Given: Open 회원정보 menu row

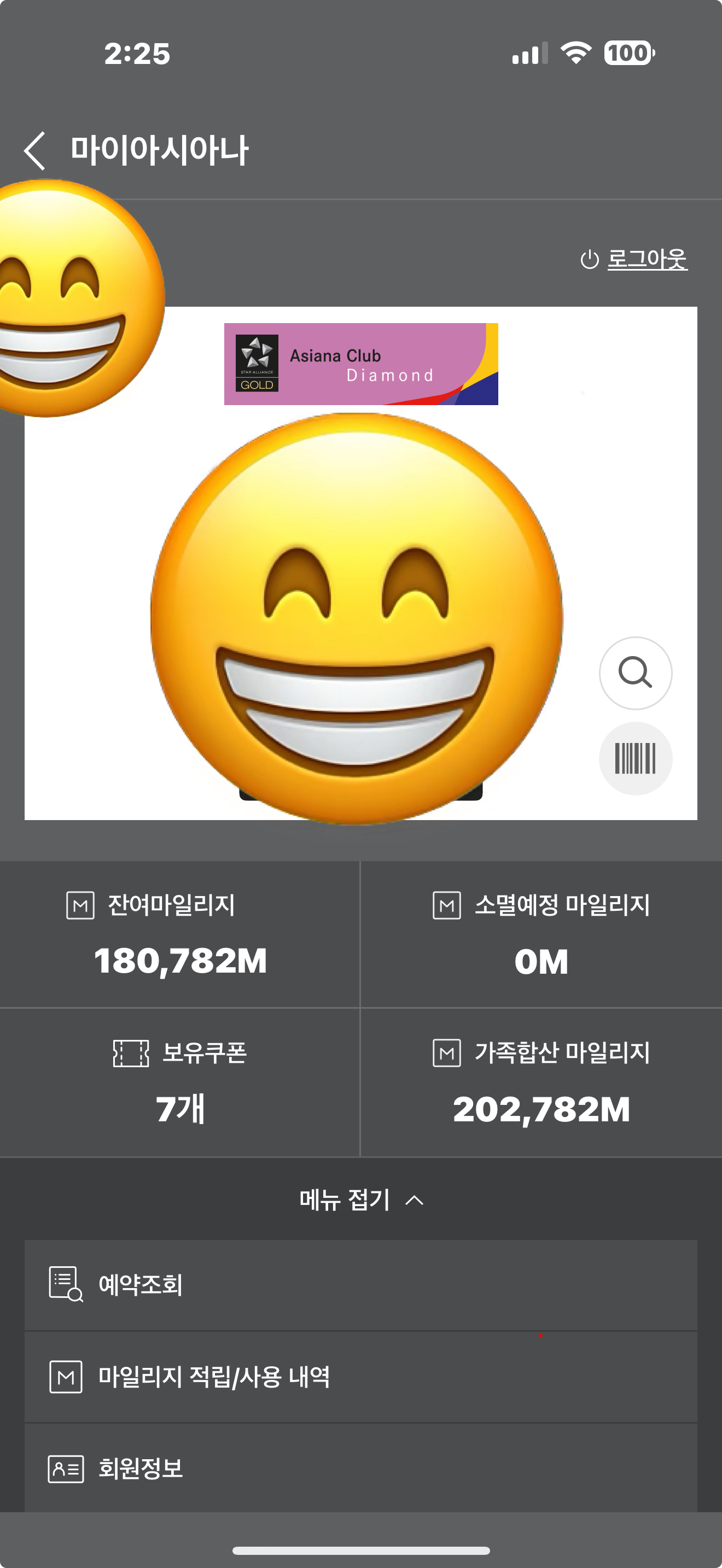Looking at the screenshot, I should point(360,1468).
